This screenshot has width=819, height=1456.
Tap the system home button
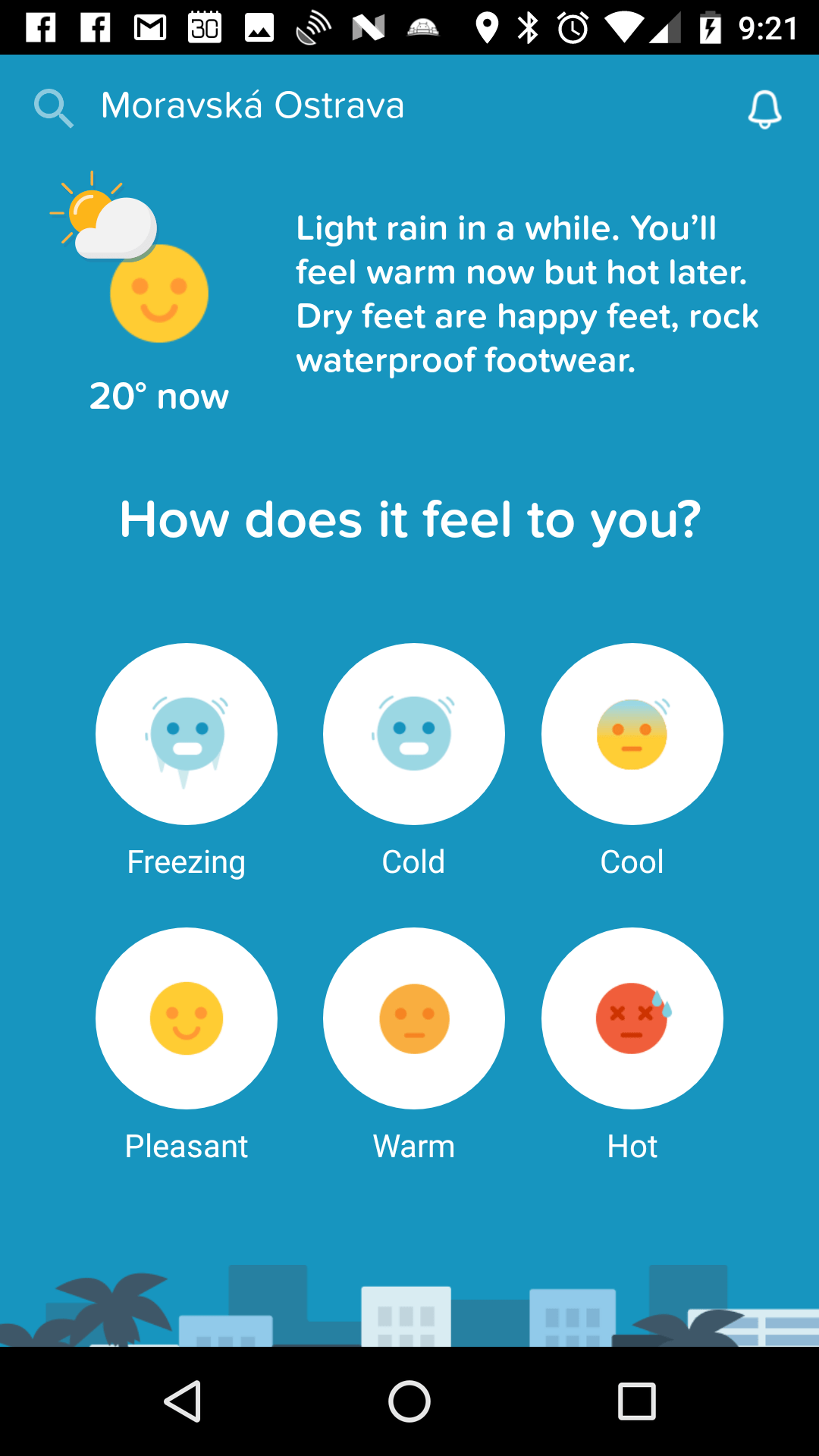(409, 1401)
